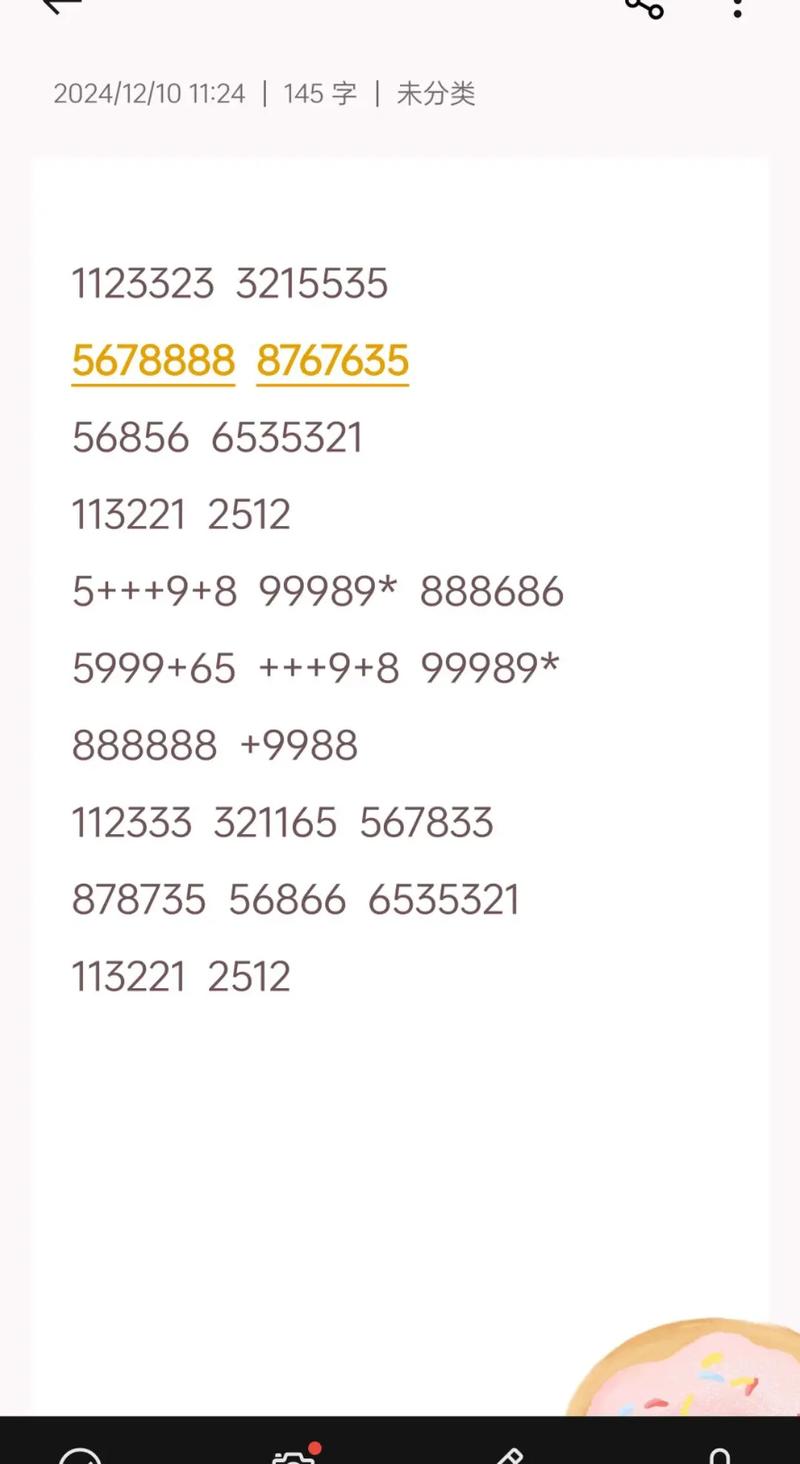Add a photo with the camera icon

tap(292, 1455)
